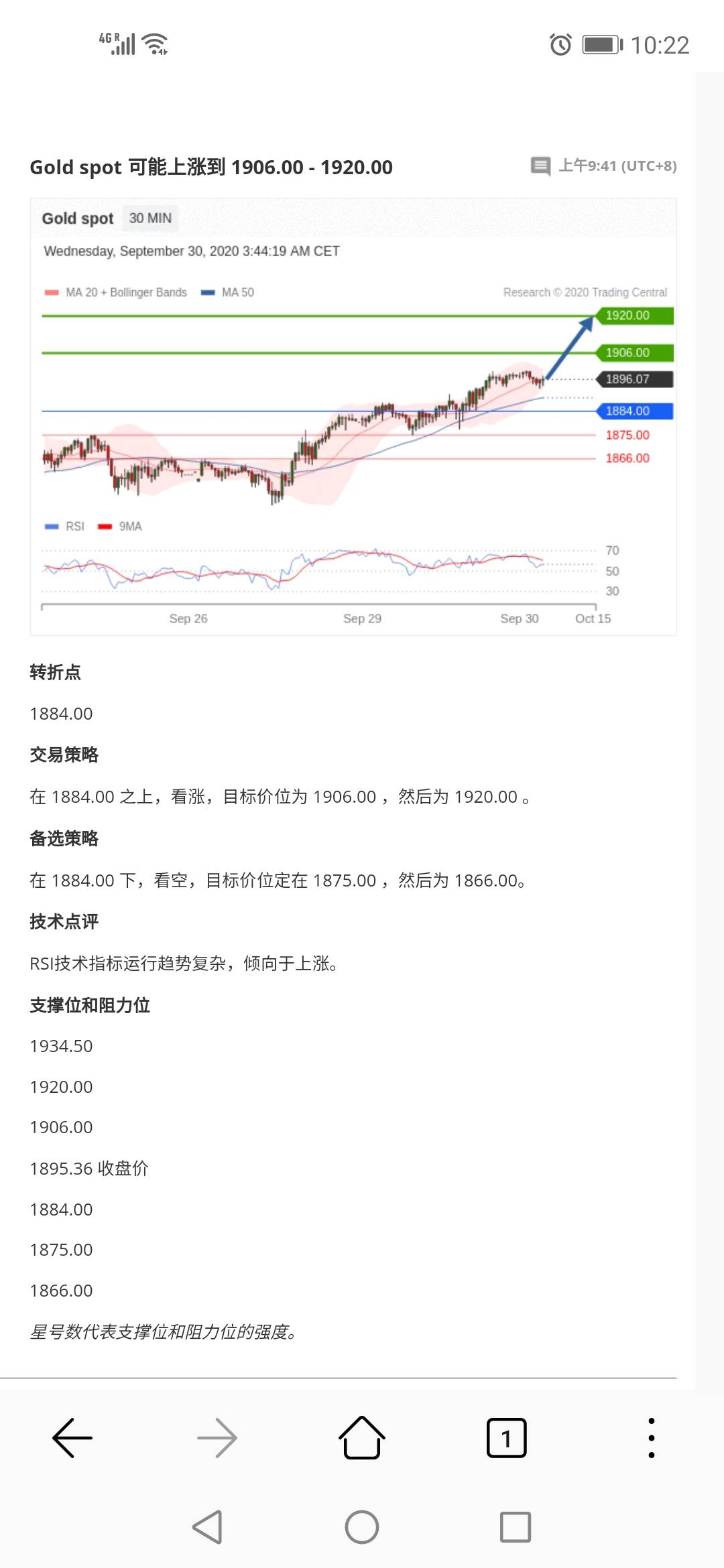Go back to the previous page
Viewport: 724px width, 1568px height.
72,1438
